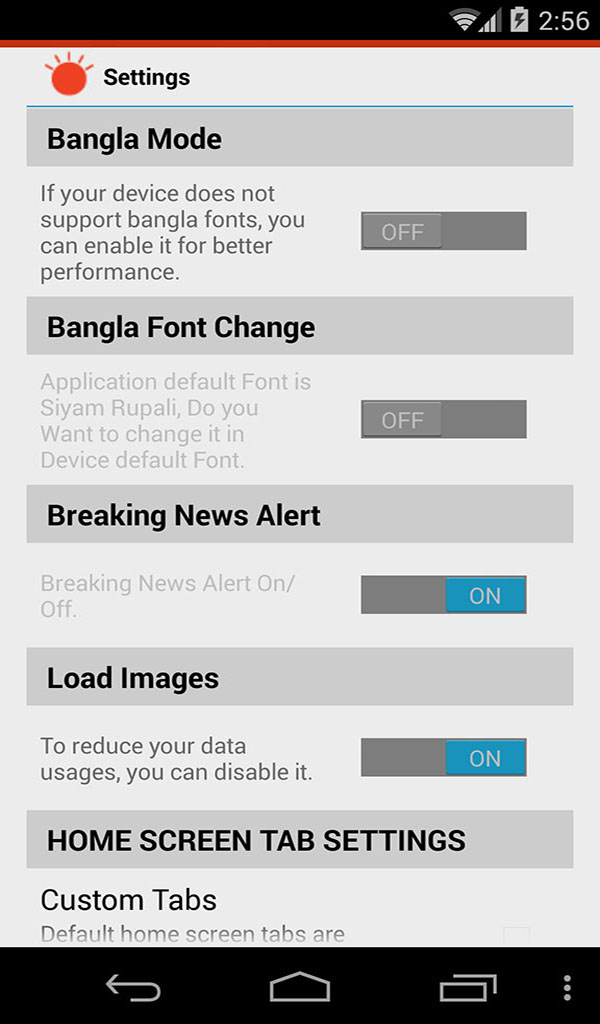Image resolution: width=600 pixels, height=1024 pixels.
Task: Turn off Breaking News Alert
Action: coord(443,595)
